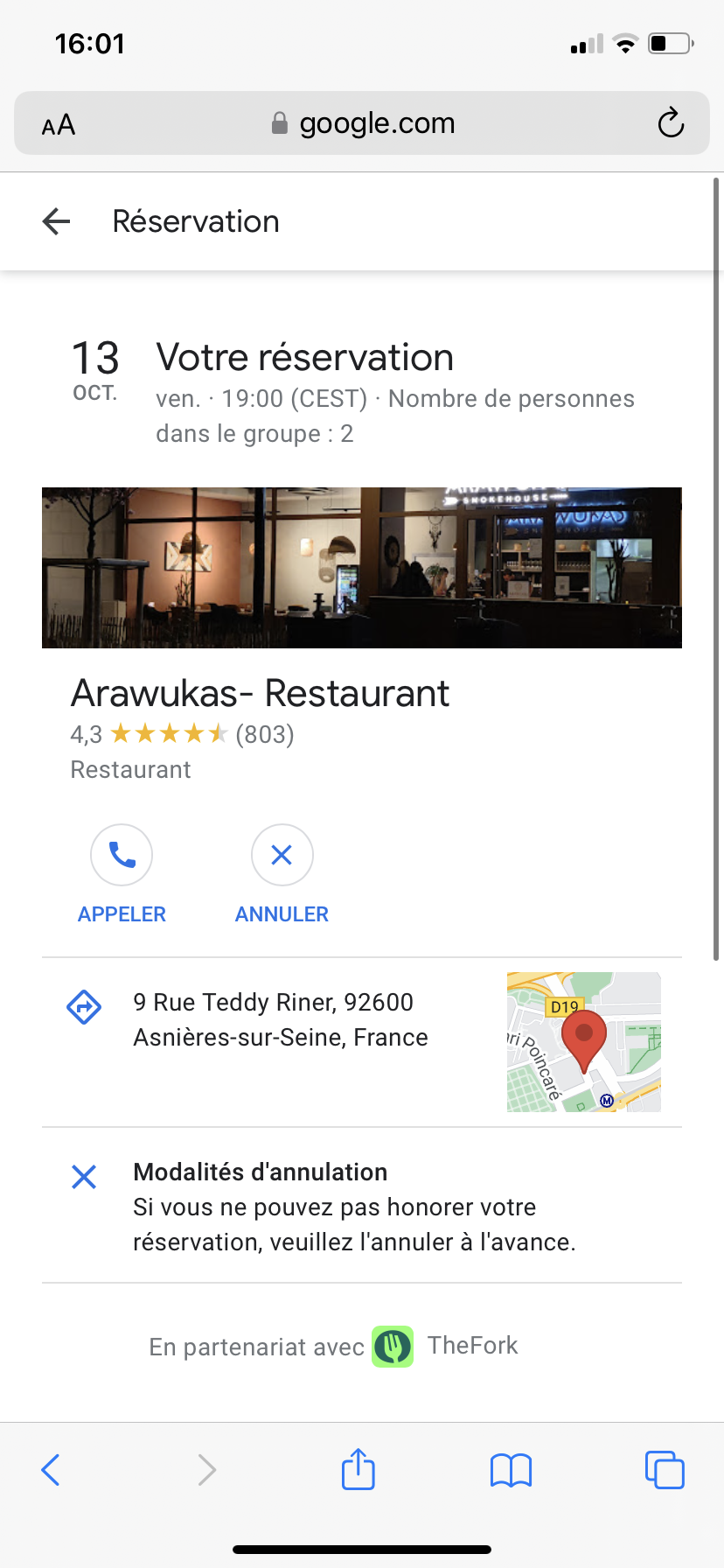Image resolution: width=724 pixels, height=1568 pixels.
Task: Go back from the Réservation page
Action: (x=56, y=221)
